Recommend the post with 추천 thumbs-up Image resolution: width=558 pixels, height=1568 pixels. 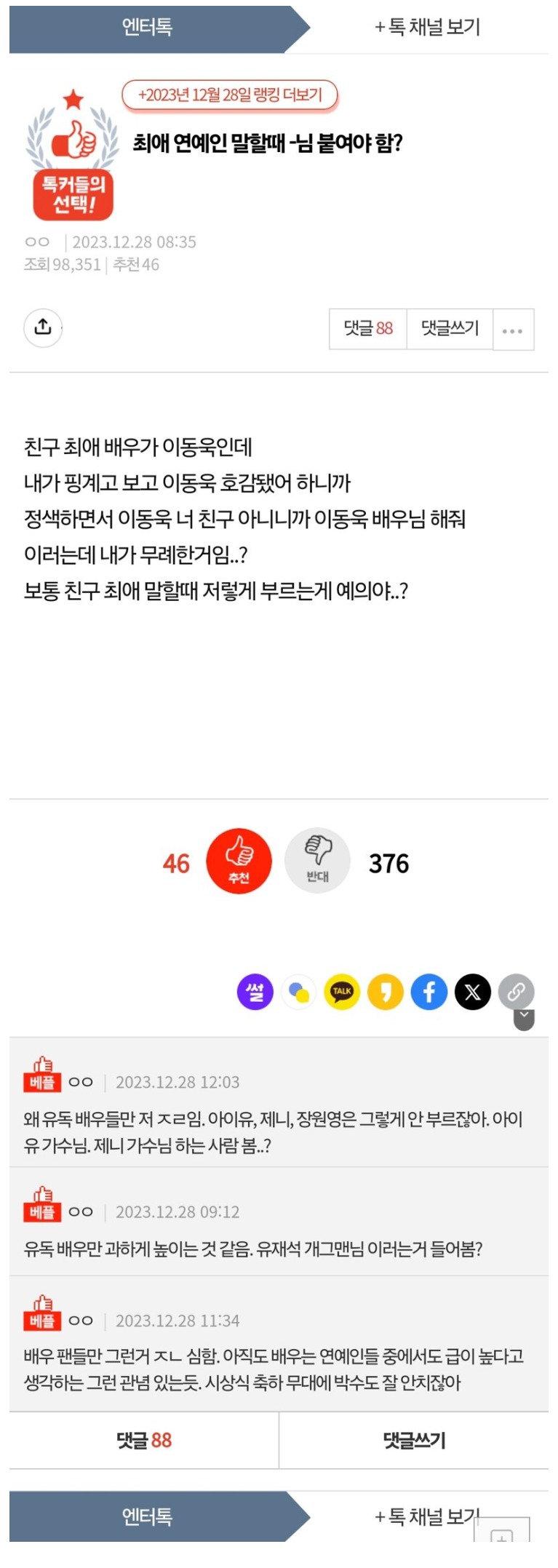point(239,861)
